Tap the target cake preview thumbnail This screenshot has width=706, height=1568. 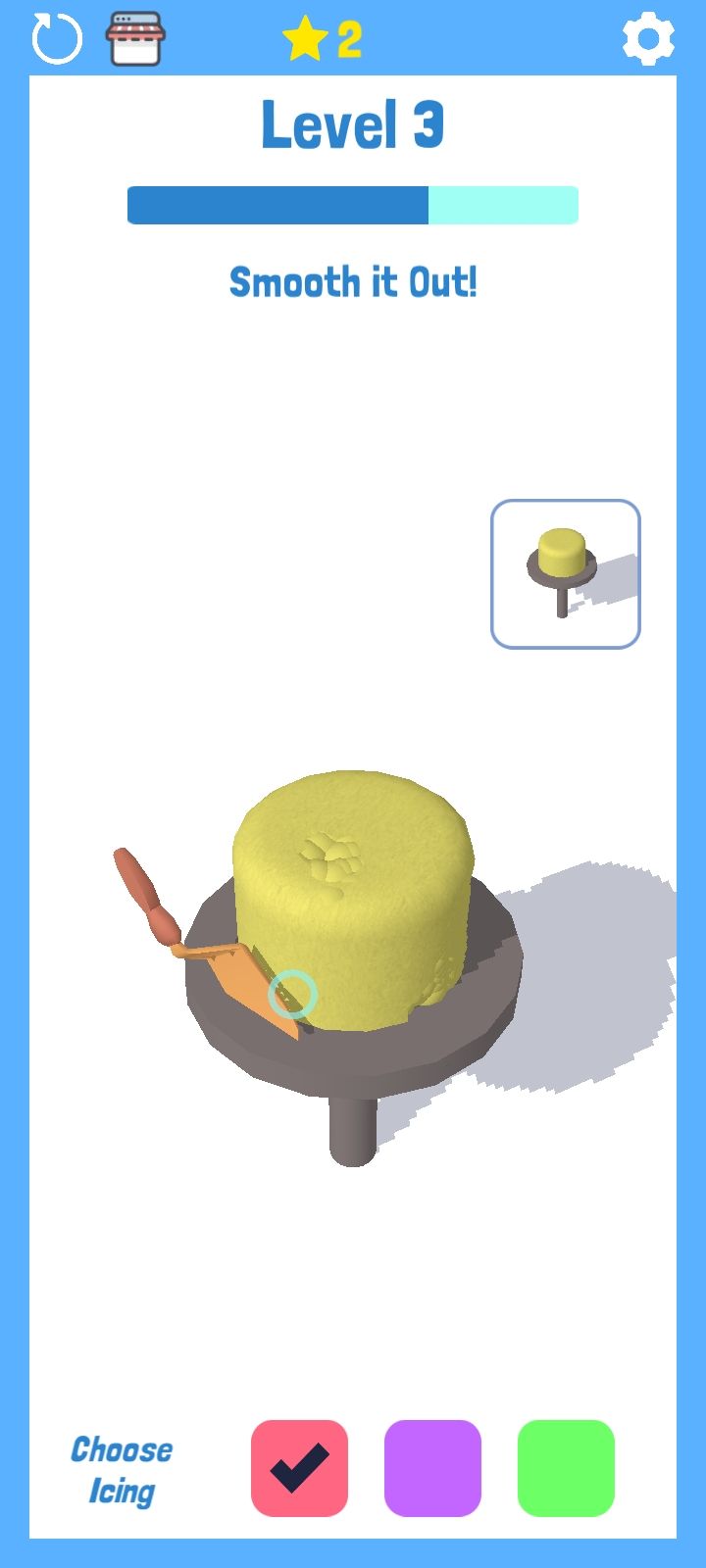pos(566,574)
